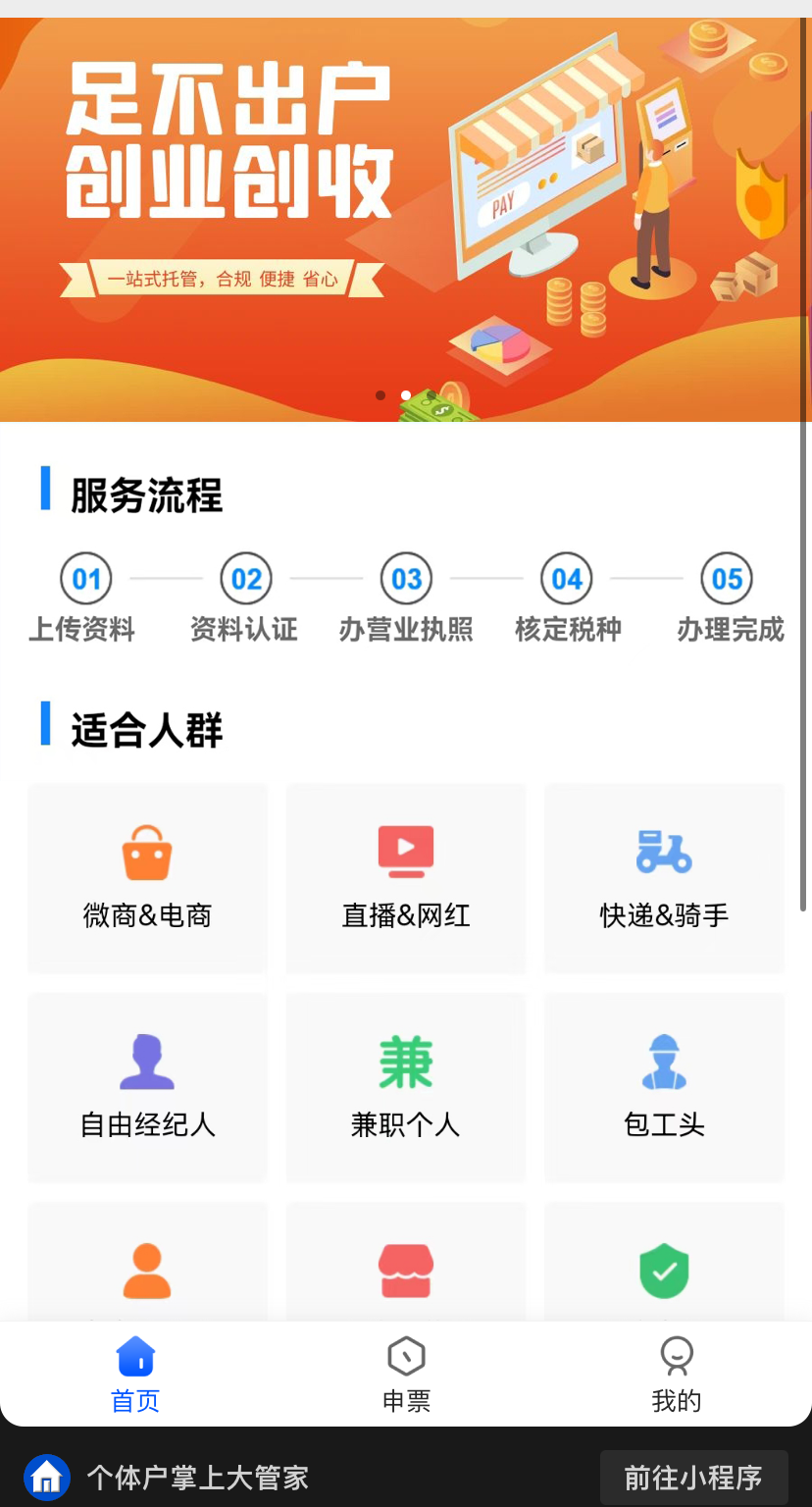
Task: Open the 申票 hexagon icon in bottom bar
Action: 405,1355
